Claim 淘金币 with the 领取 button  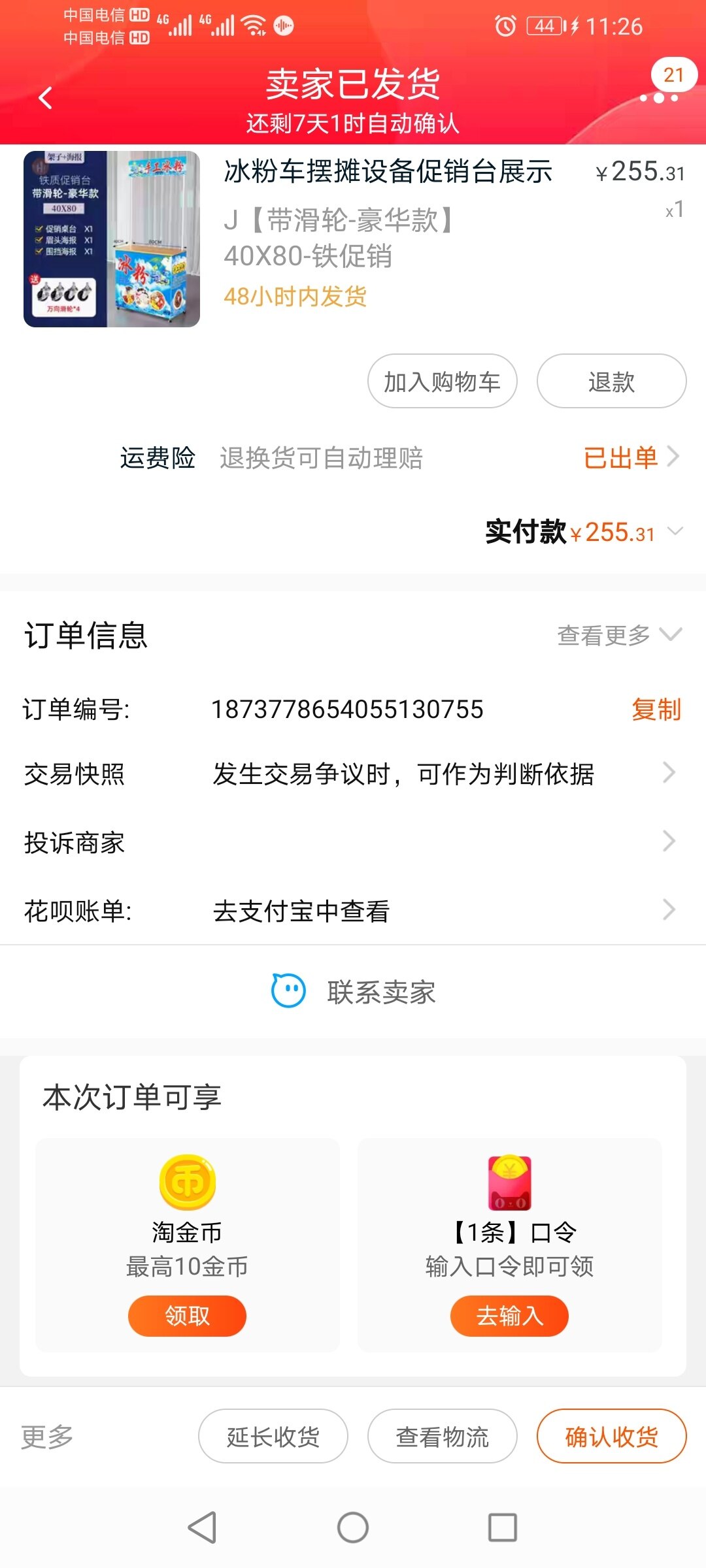coord(187,1316)
